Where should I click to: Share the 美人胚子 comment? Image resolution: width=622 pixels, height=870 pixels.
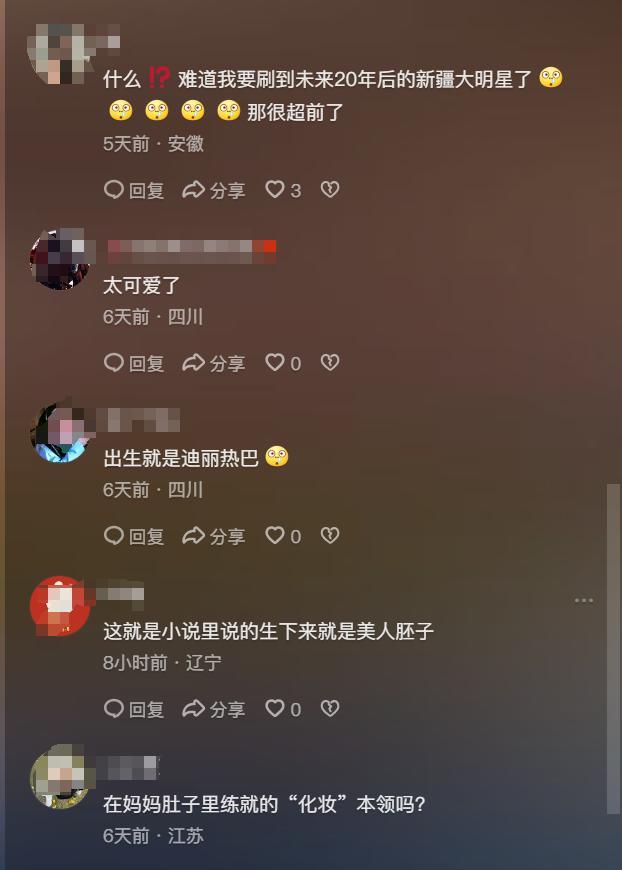click(213, 709)
